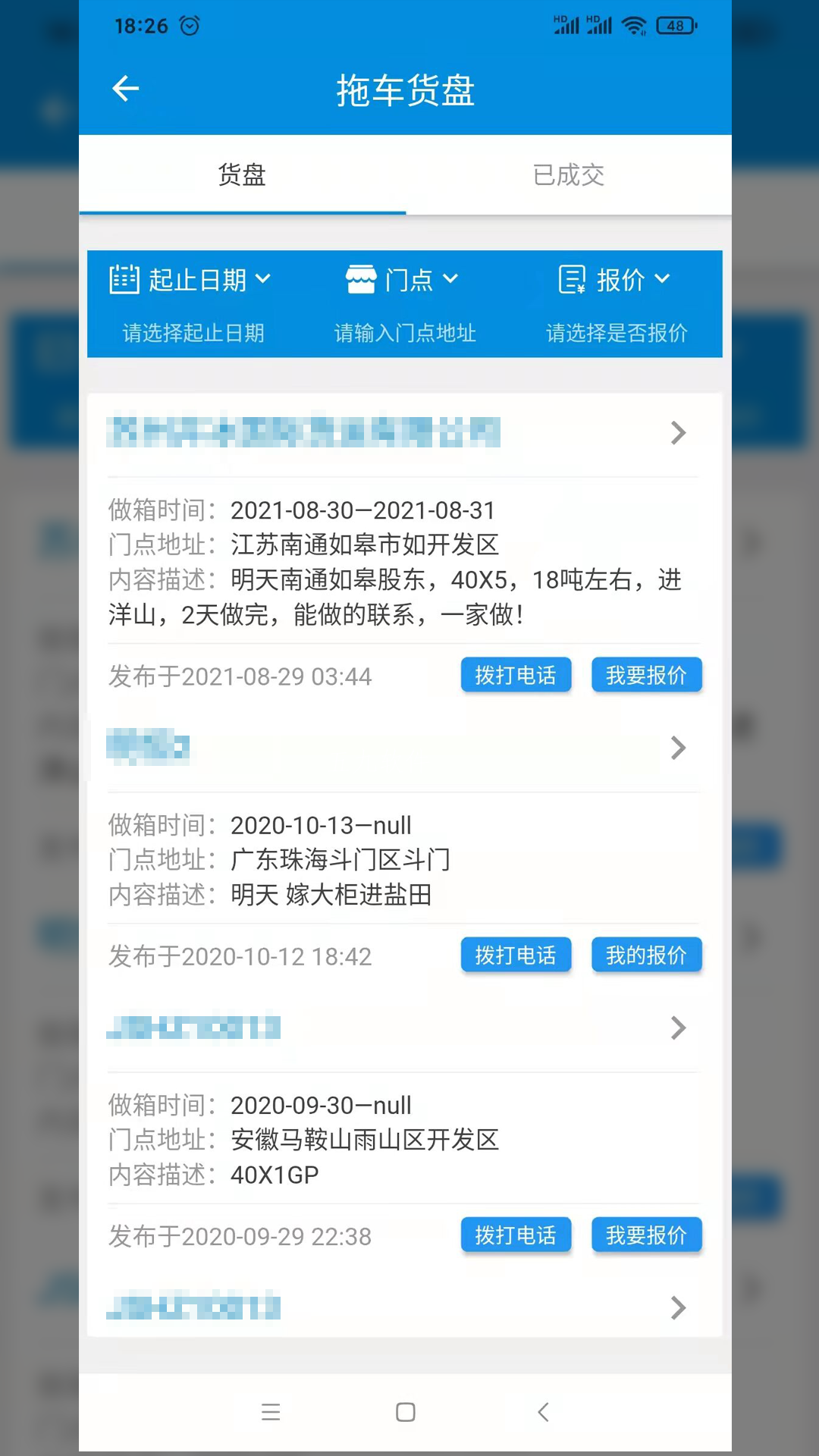Tap 我要报价 for the 南通如皋 listing
The height and width of the screenshot is (1456, 819).
646,675
